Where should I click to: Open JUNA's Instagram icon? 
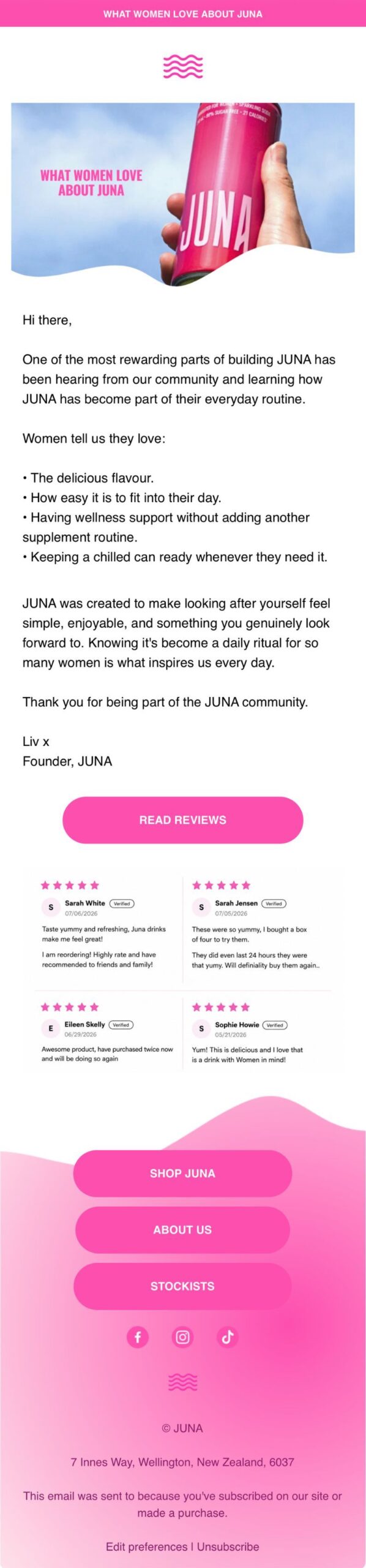point(182,1337)
